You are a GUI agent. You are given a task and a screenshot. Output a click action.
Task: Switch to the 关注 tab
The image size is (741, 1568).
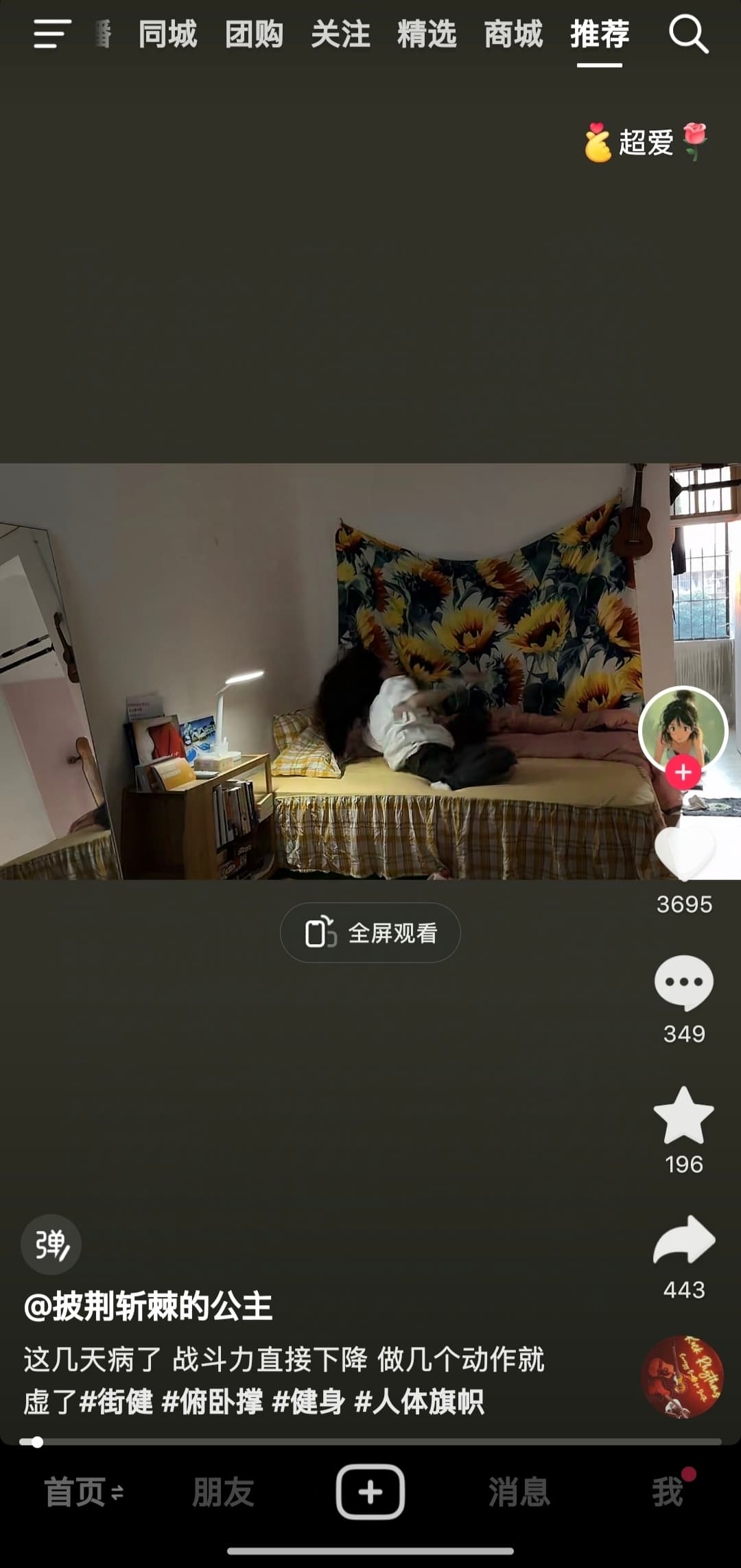pyautogui.click(x=340, y=34)
